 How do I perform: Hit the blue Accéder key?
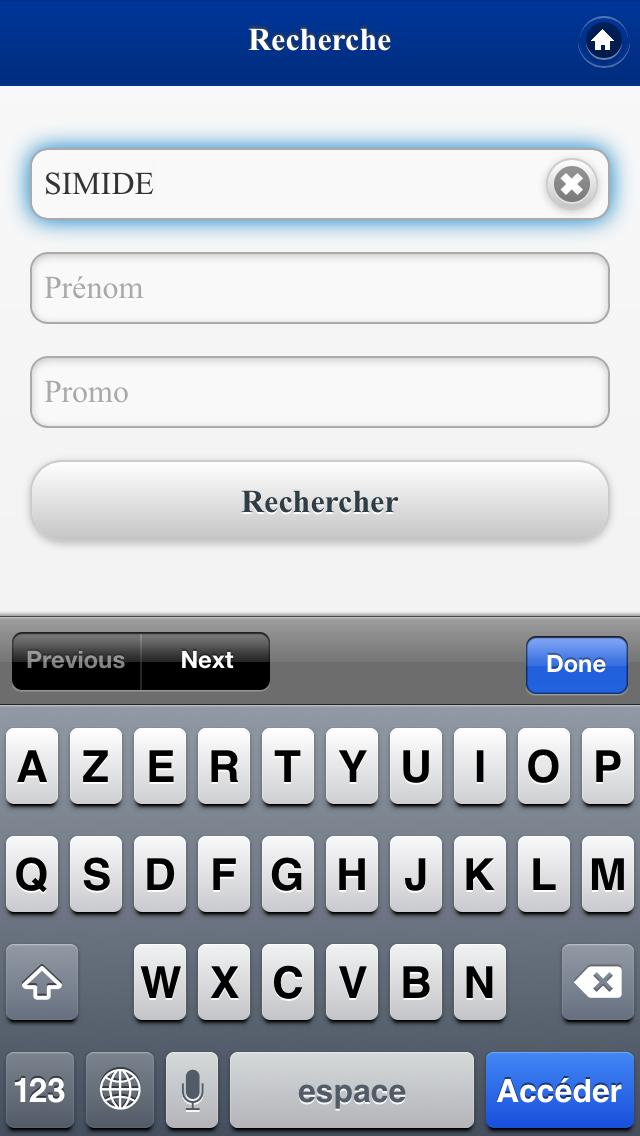(559, 1090)
